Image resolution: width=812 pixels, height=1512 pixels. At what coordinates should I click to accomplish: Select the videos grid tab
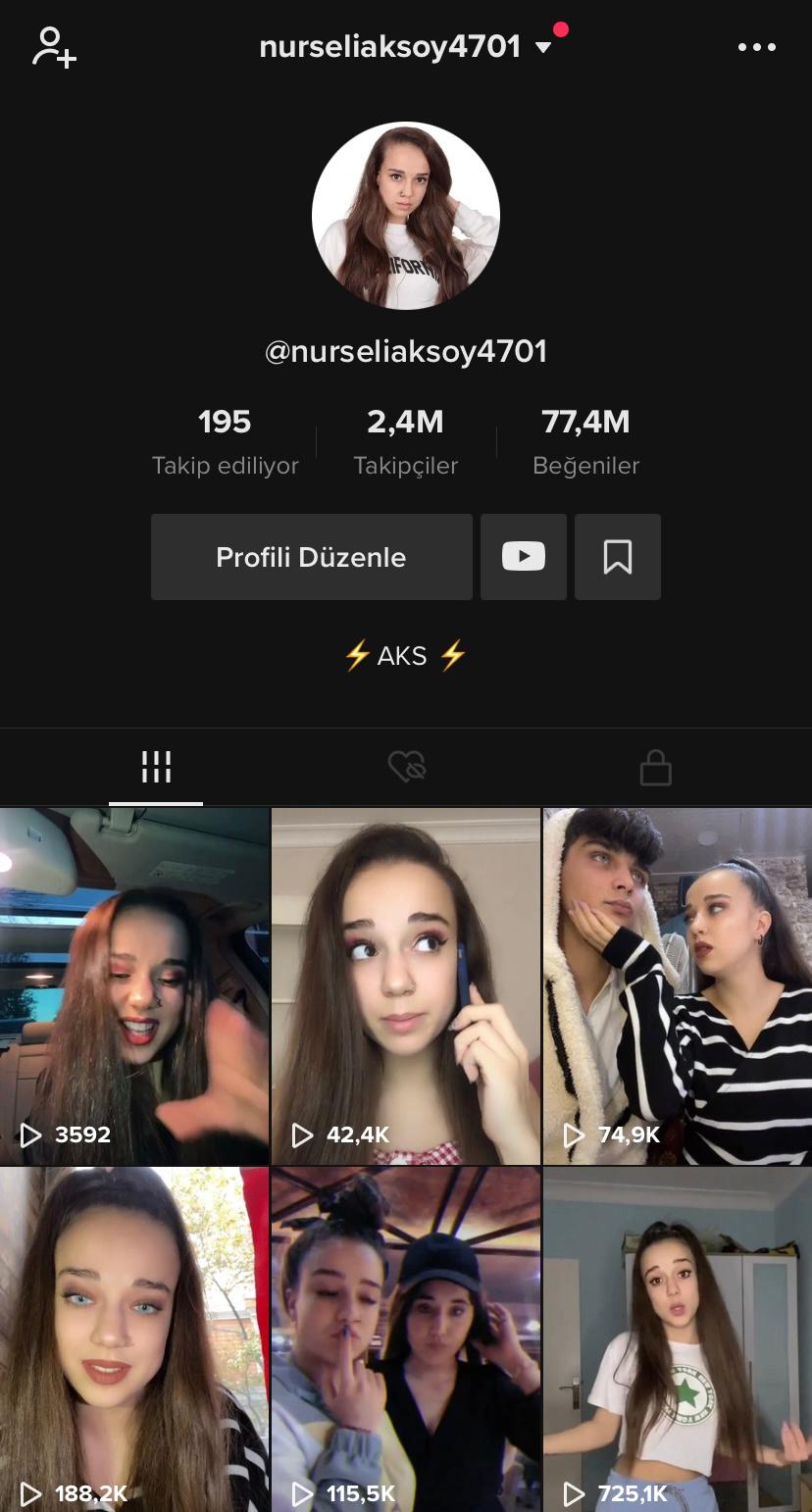[x=156, y=767]
